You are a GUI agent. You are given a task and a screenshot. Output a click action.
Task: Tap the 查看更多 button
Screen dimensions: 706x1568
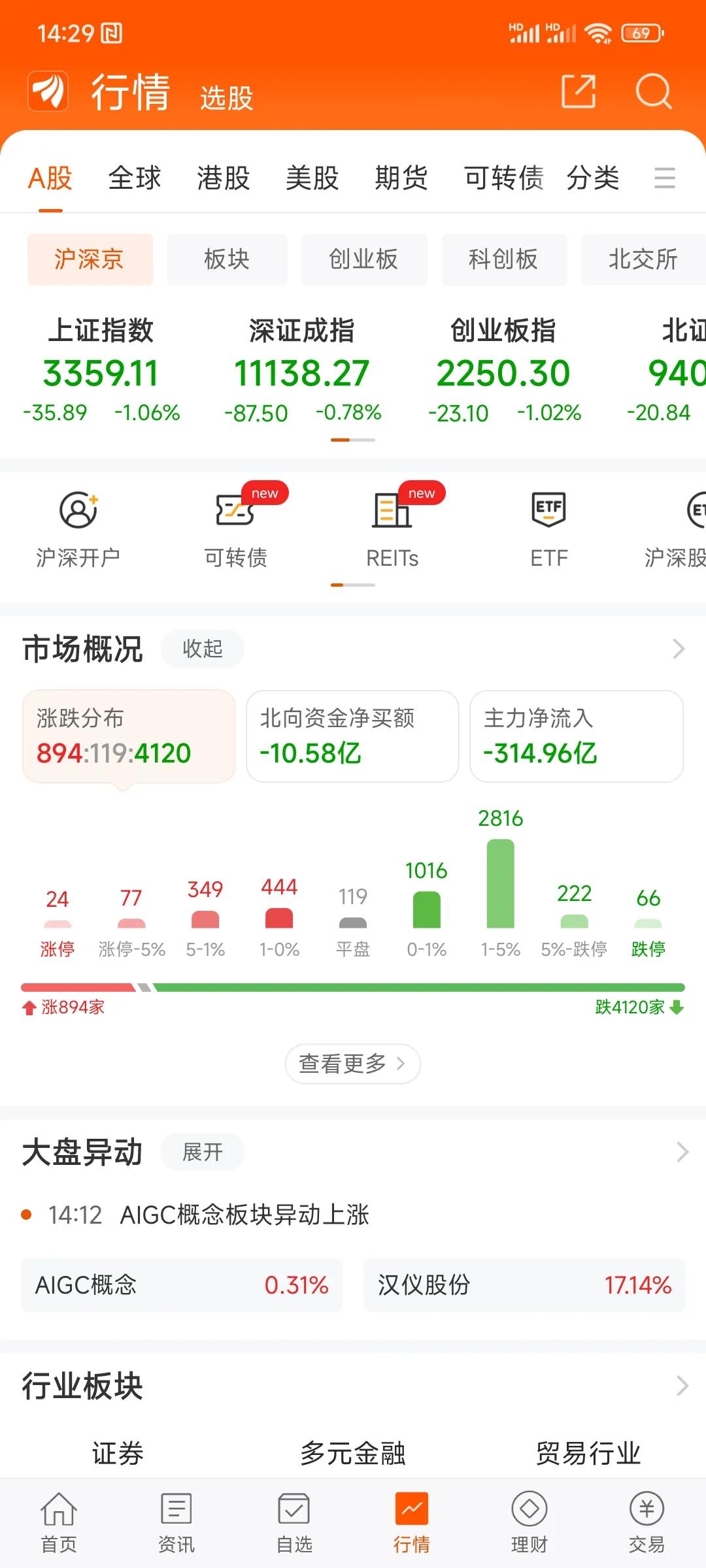pos(352,1064)
